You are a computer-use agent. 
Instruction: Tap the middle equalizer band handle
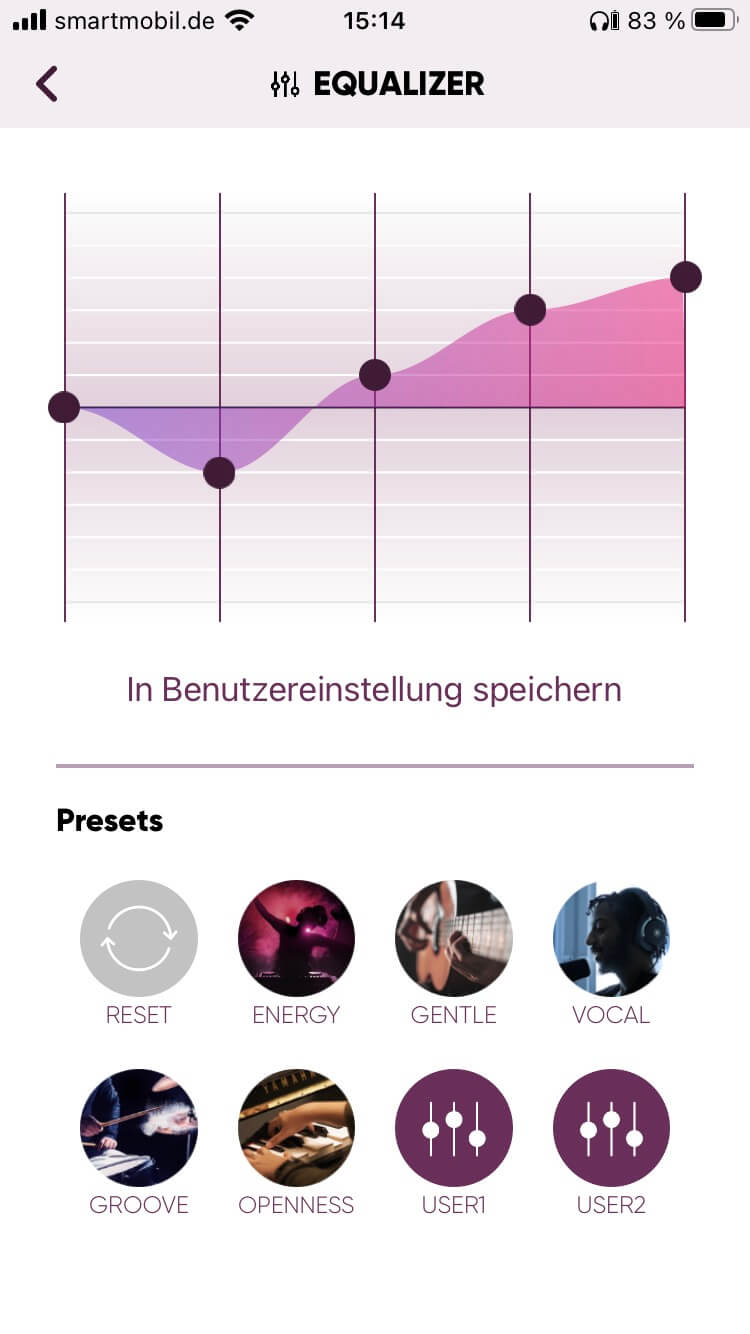[x=374, y=375]
